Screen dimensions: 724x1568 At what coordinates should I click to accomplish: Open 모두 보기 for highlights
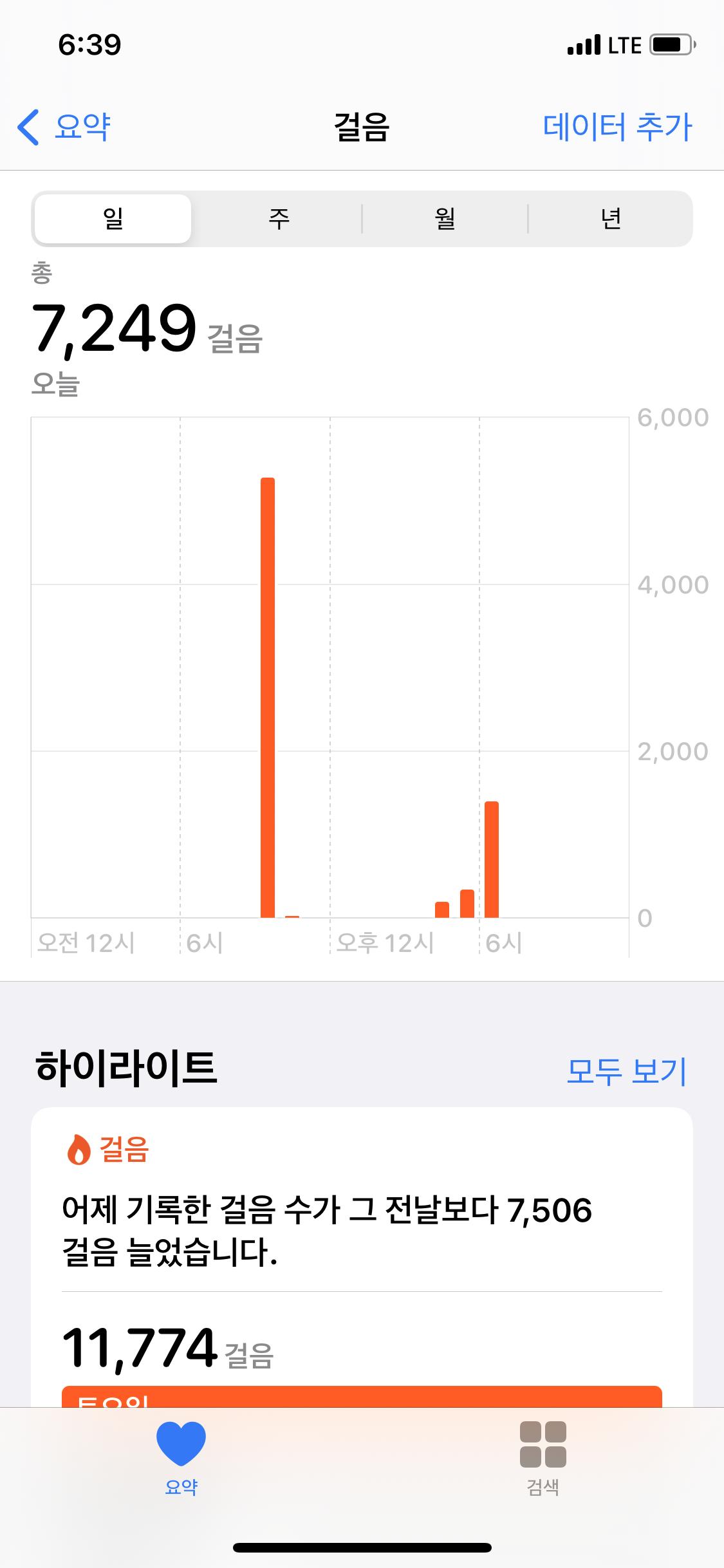pos(626,1071)
